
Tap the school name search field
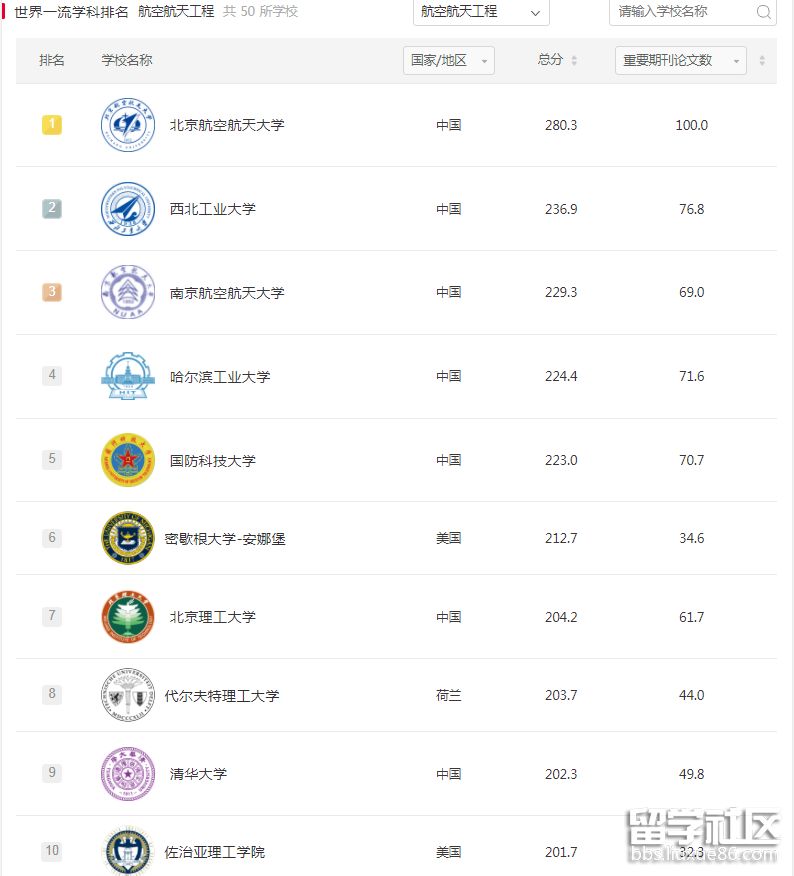[680, 12]
